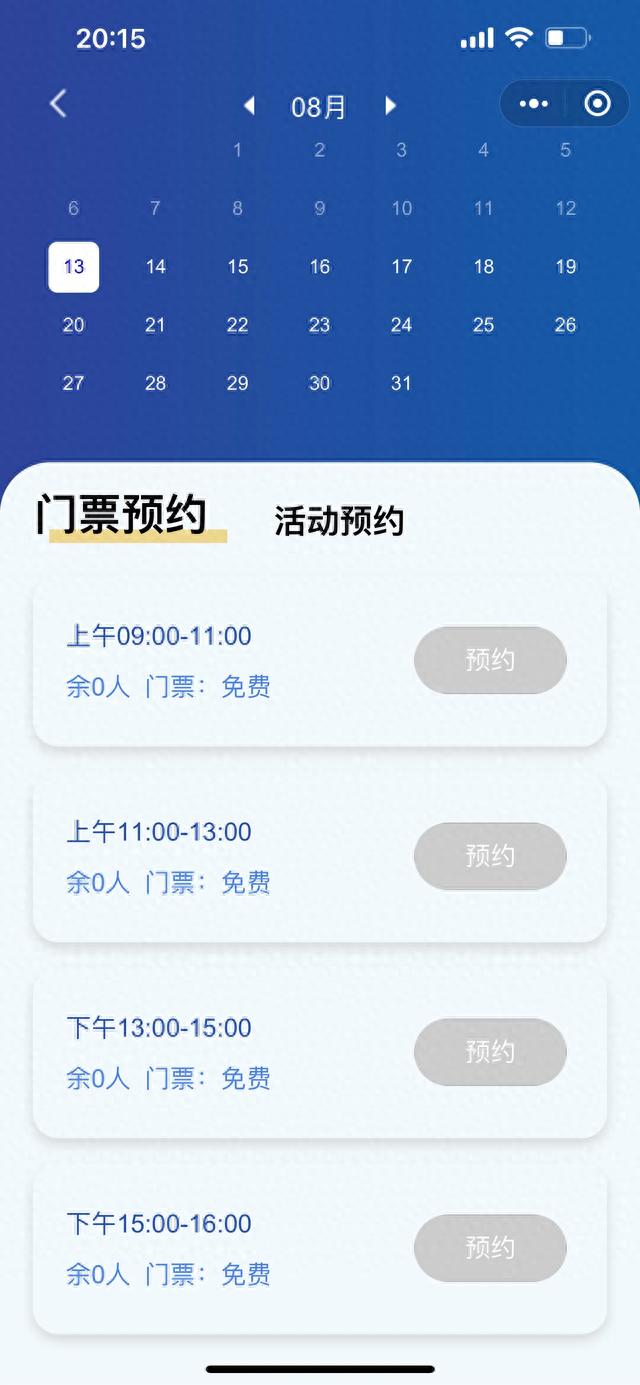Switch to the 活动预约 tab
Screen dimensions: 640x1385
(x=339, y=521)
